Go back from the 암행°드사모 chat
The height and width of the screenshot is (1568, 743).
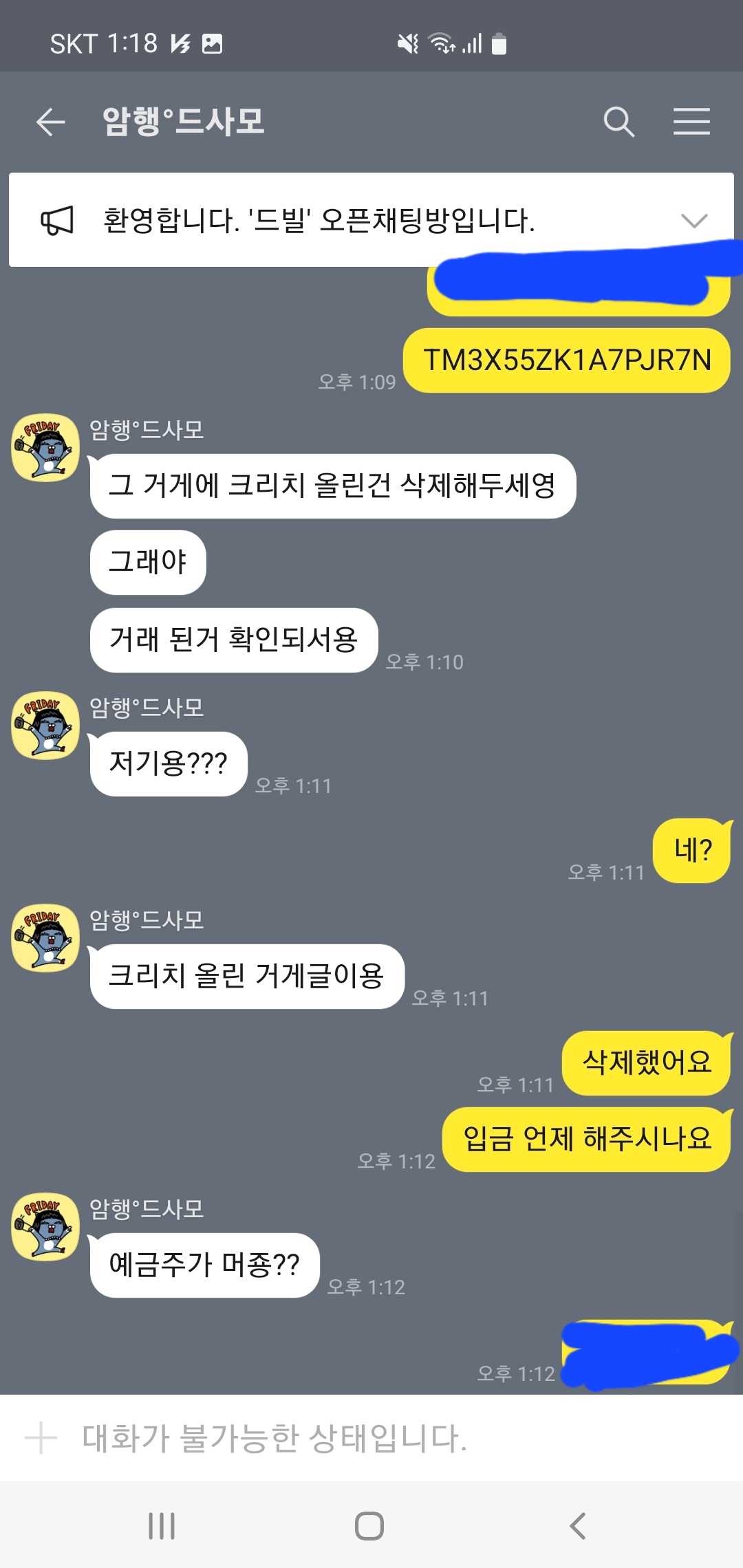(x=50, y=122)
